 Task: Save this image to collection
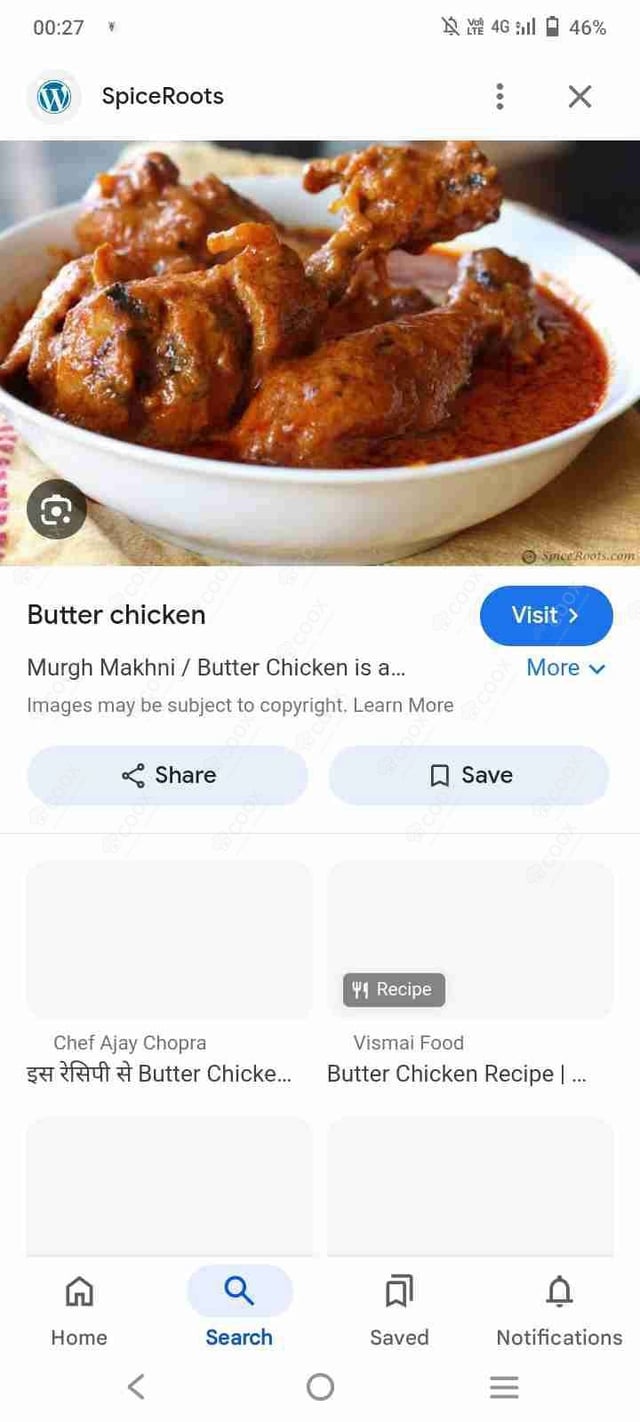pos(469,775)
